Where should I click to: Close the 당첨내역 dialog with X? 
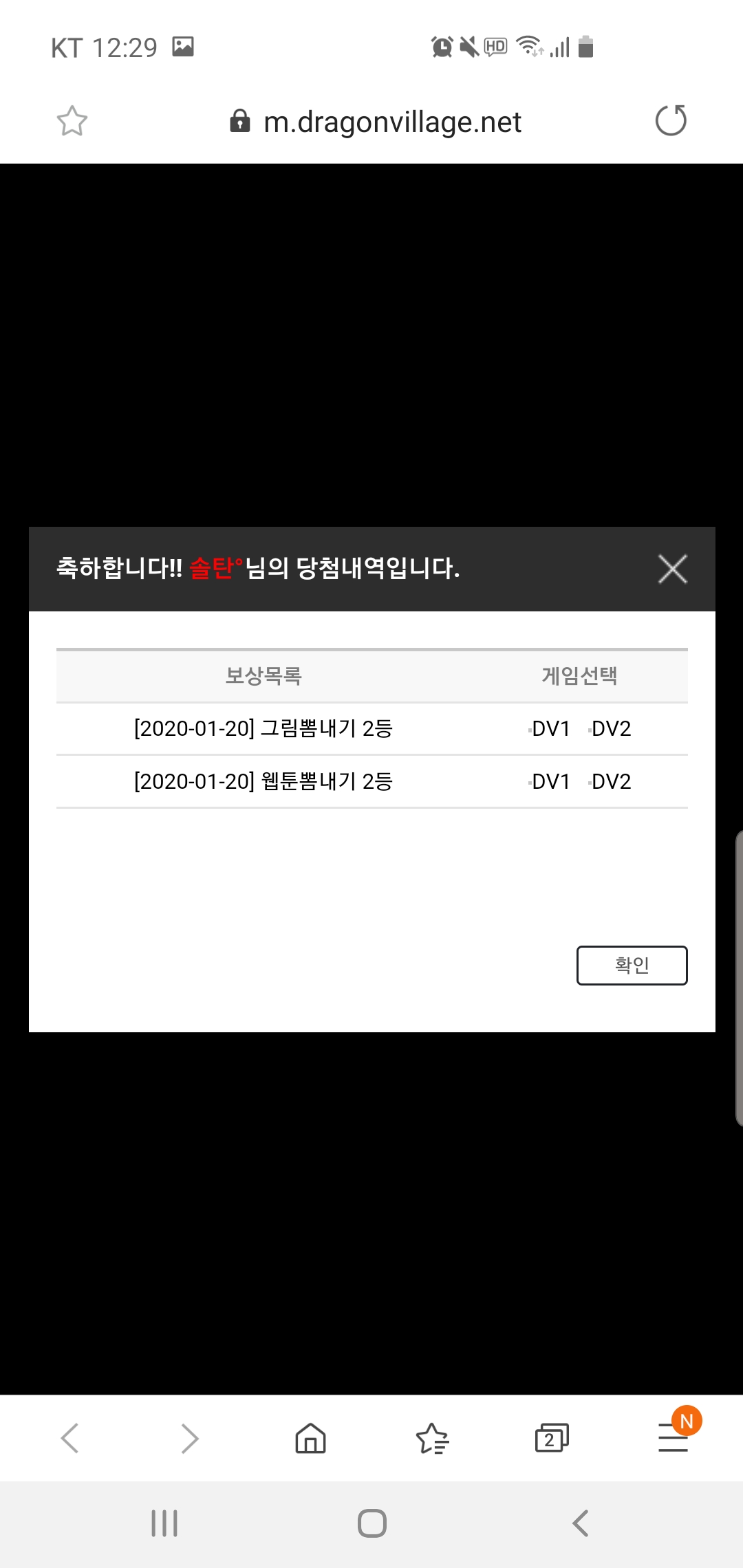(x=672, y=569)
